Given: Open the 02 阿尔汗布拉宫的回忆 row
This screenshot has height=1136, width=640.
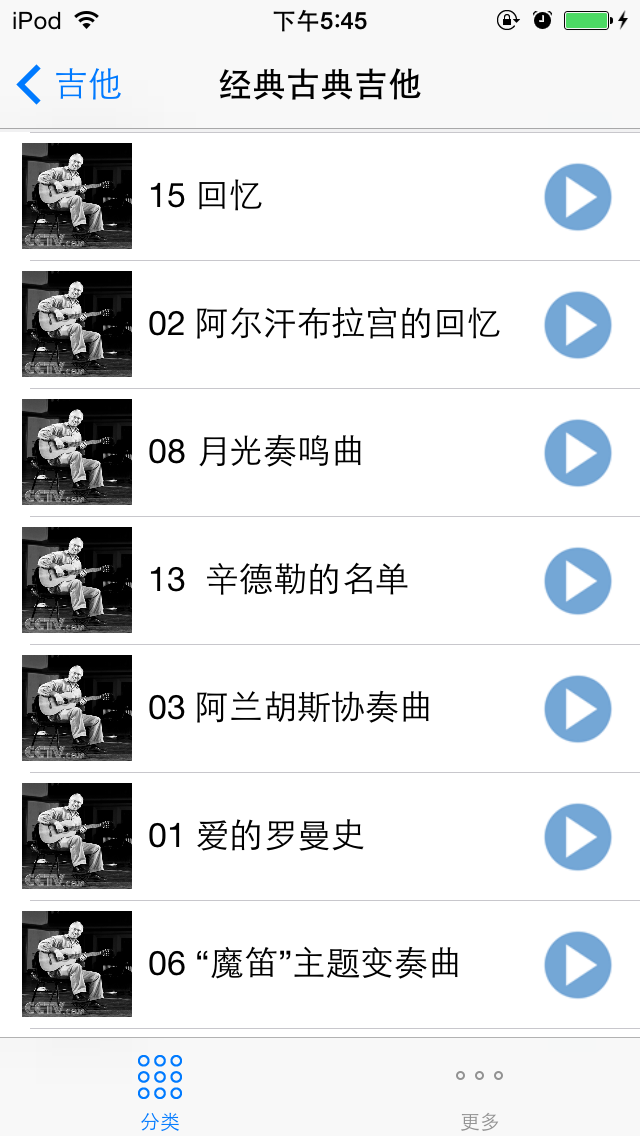Looking at the screenshot, I should tap(320, 325).
